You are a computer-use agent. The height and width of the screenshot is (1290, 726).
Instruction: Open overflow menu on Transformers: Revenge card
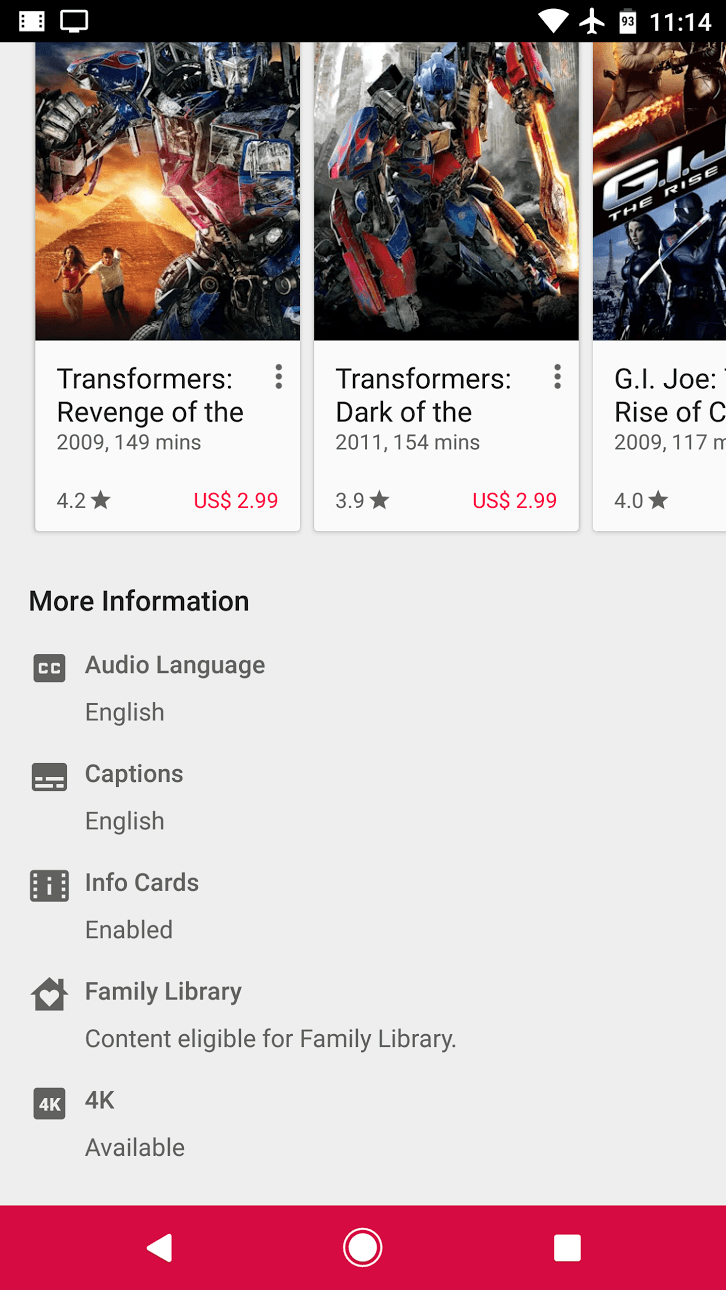[x=278, y=377]
